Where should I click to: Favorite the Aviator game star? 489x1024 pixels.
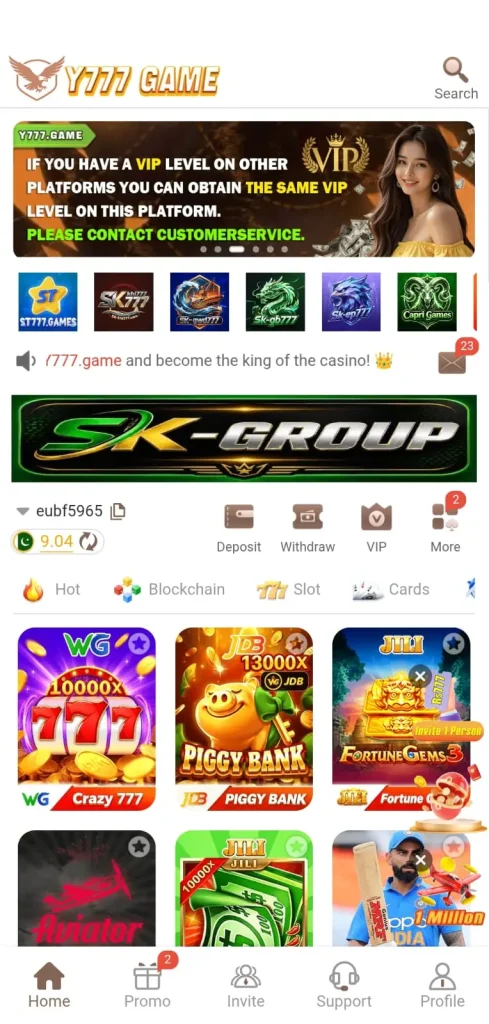[x=138, y=847]
